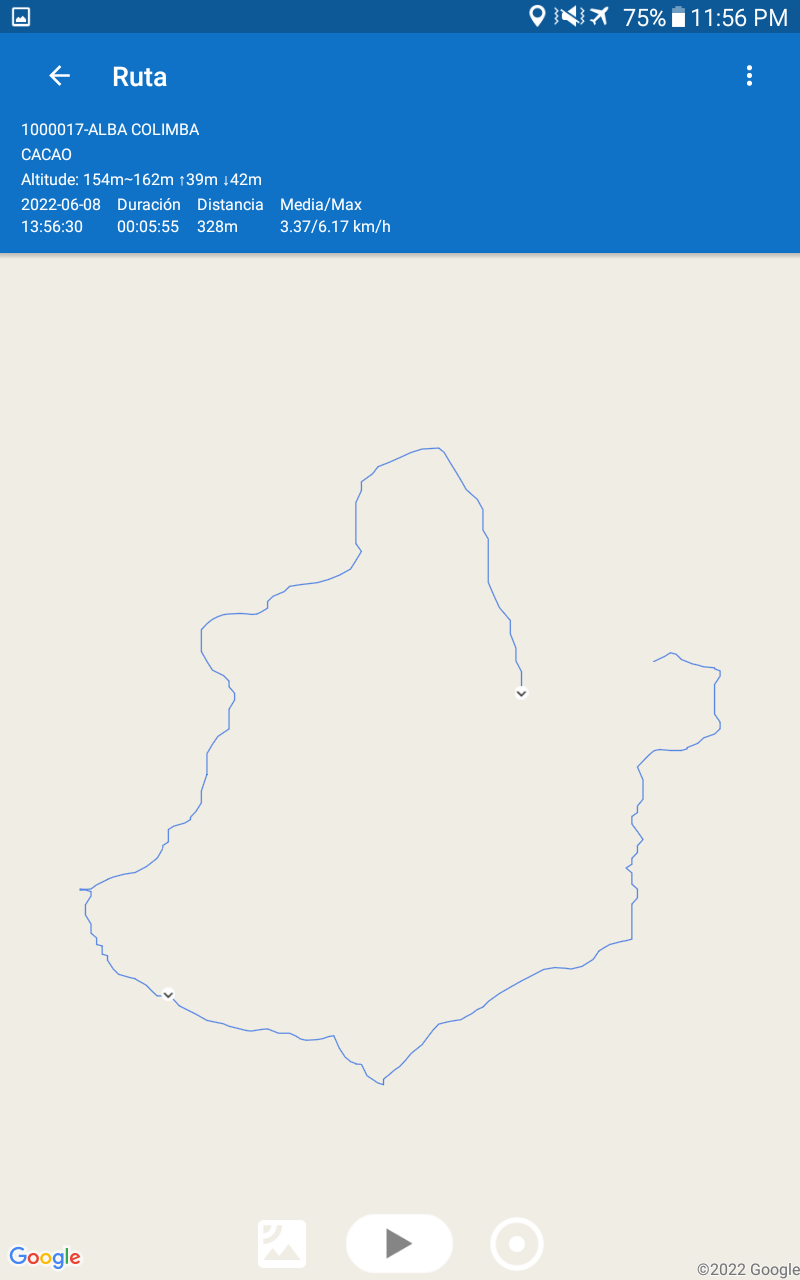Go back from the Ruta screen

click(x=59, y=76)
